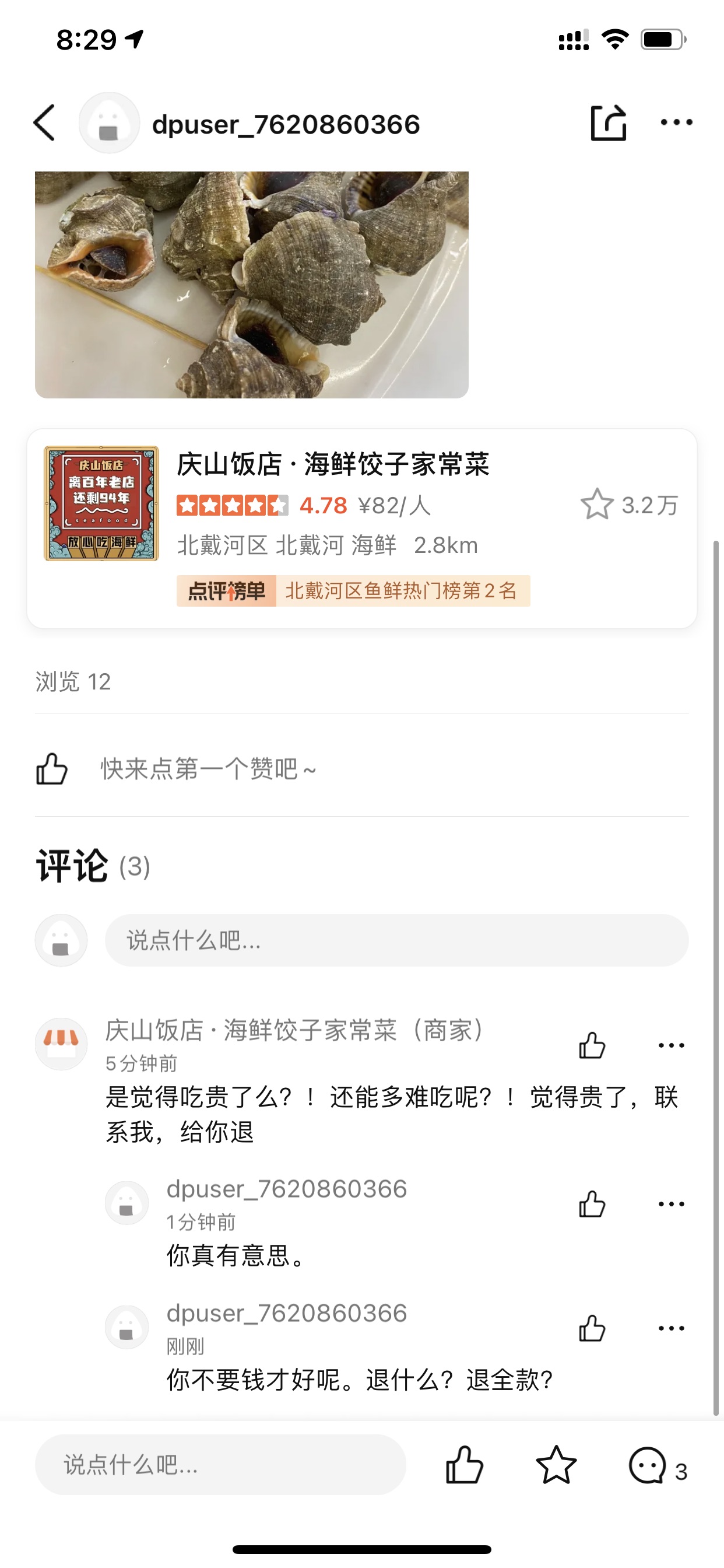Screen dimensions: 724x1568
Task: Open the merchant 庆山饭店 commenter name
Action: tap(294, 1030)
